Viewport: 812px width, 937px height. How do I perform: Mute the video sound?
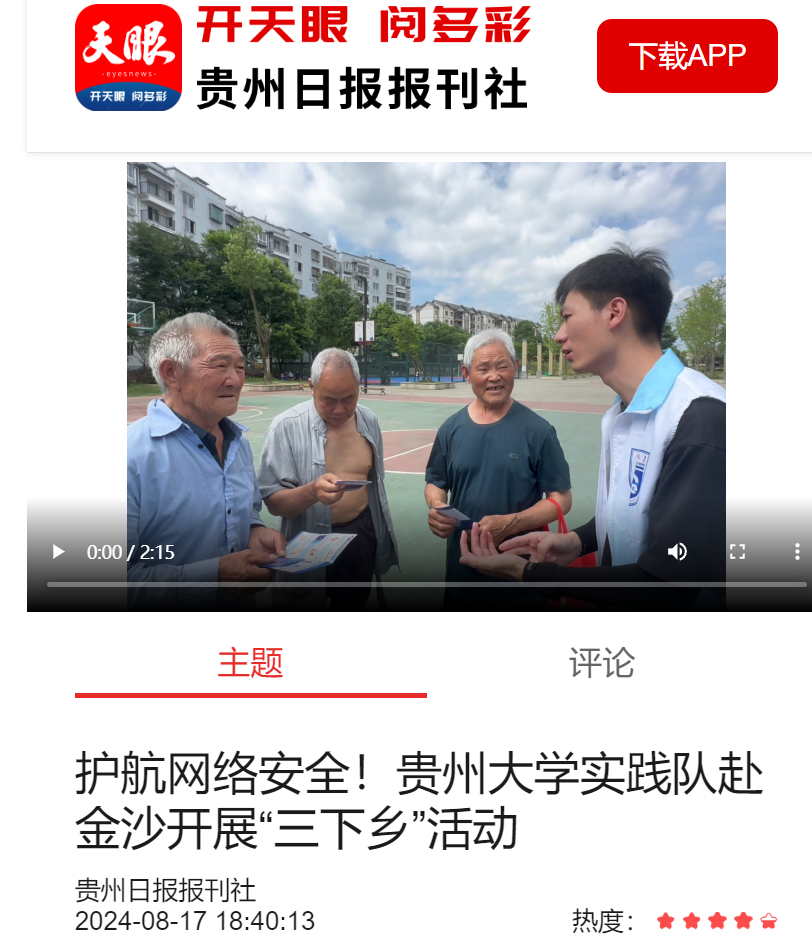click(x=677, y=552)
